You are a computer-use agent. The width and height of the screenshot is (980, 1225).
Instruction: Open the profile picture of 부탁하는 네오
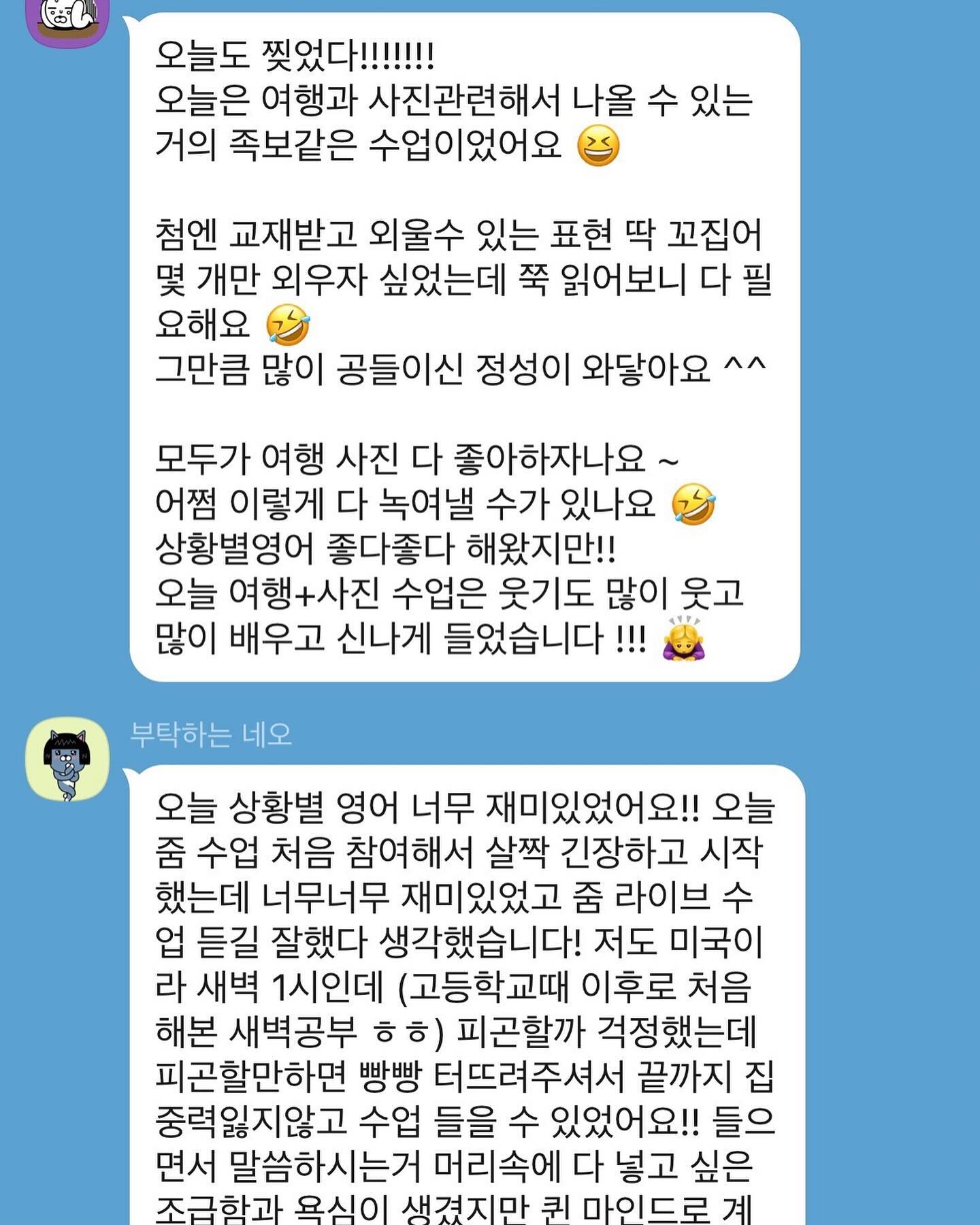[x=67, y=759]
